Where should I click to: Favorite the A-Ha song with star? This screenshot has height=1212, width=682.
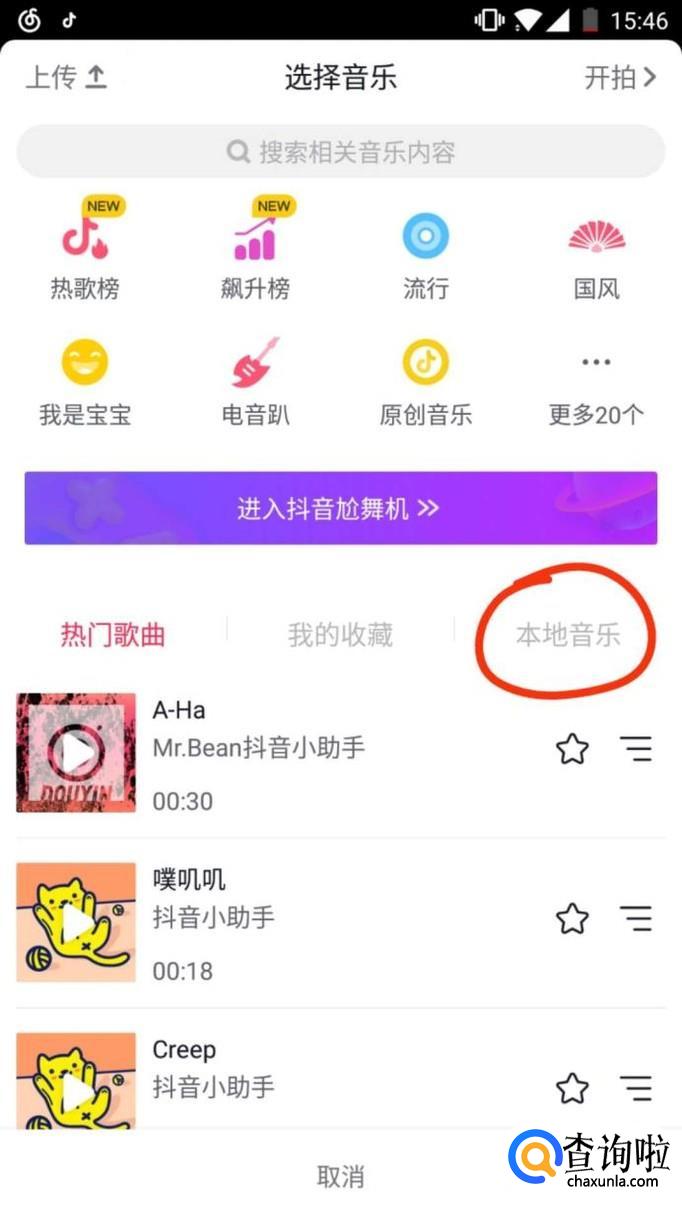572,749
